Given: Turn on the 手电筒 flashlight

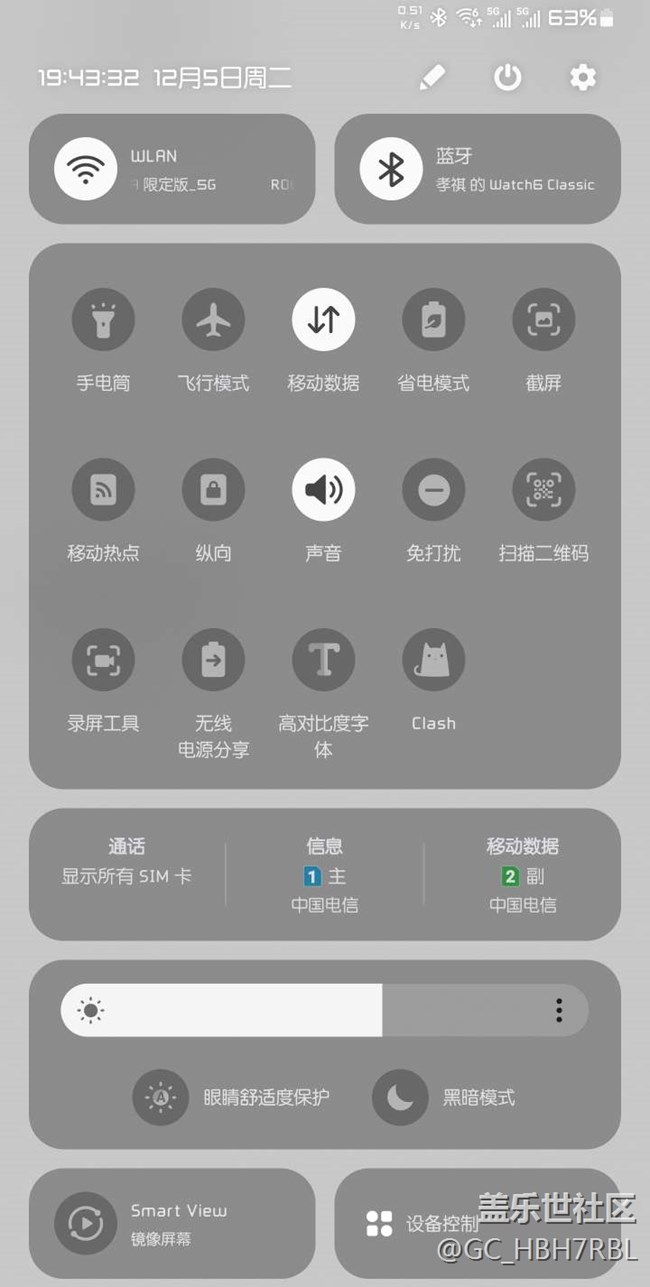Looking at the screenshot, I should tap(103, 320).
